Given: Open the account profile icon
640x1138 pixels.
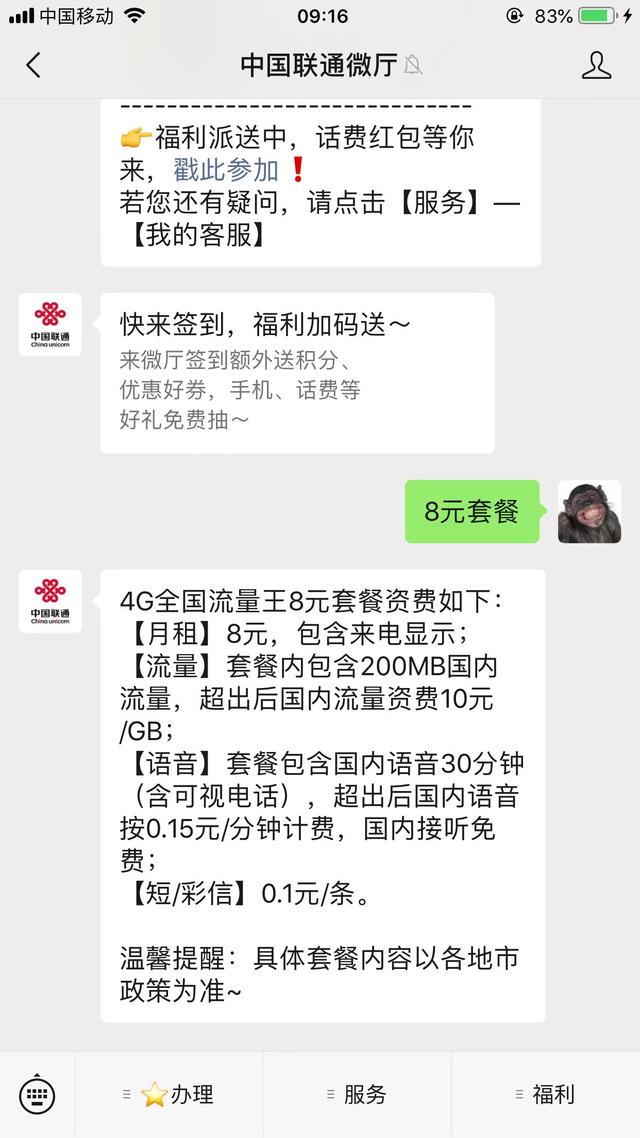Looking at the screenshot, I should 596,66.
